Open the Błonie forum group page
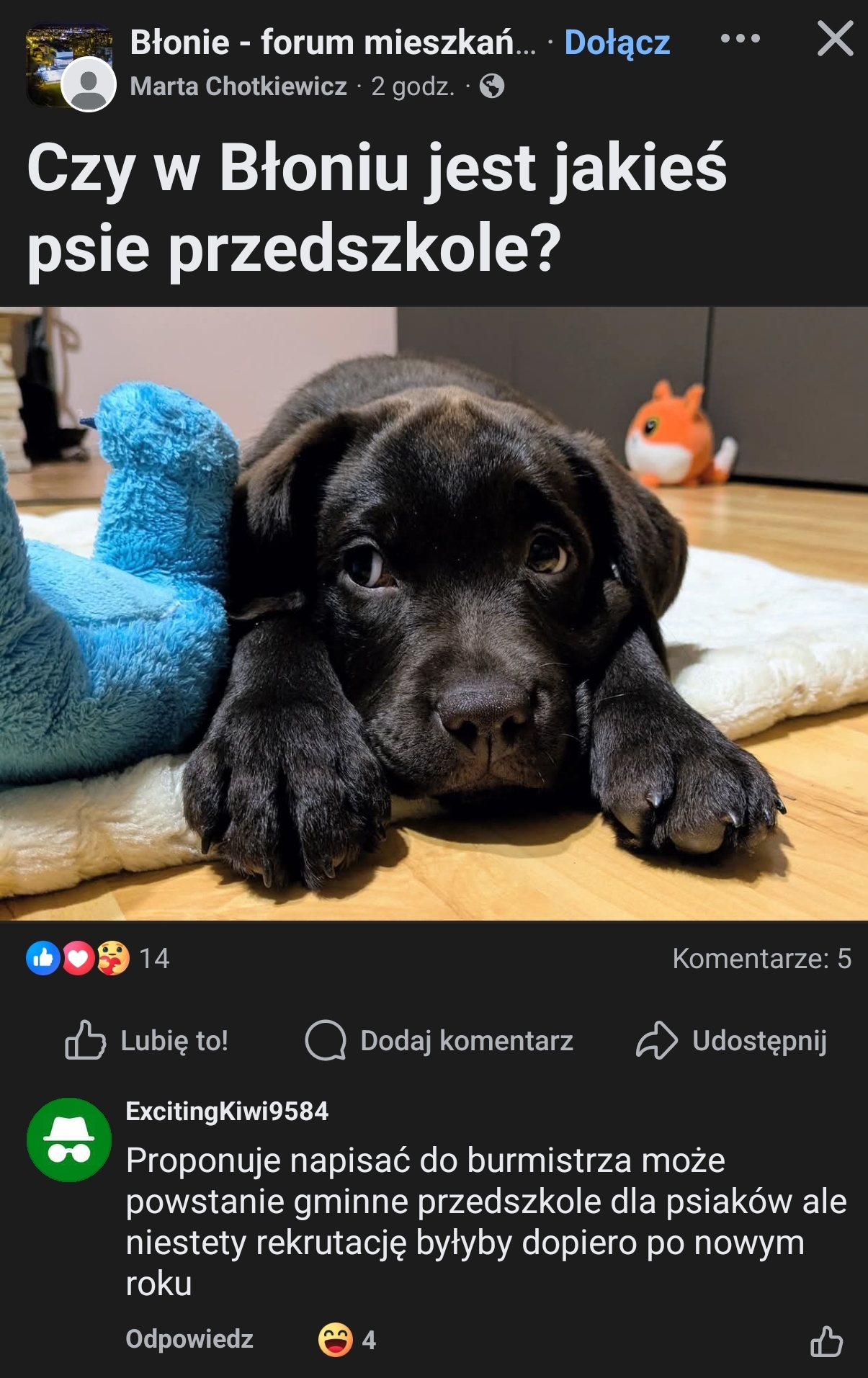Screen dimensions: 868x1378 [333, 42]
